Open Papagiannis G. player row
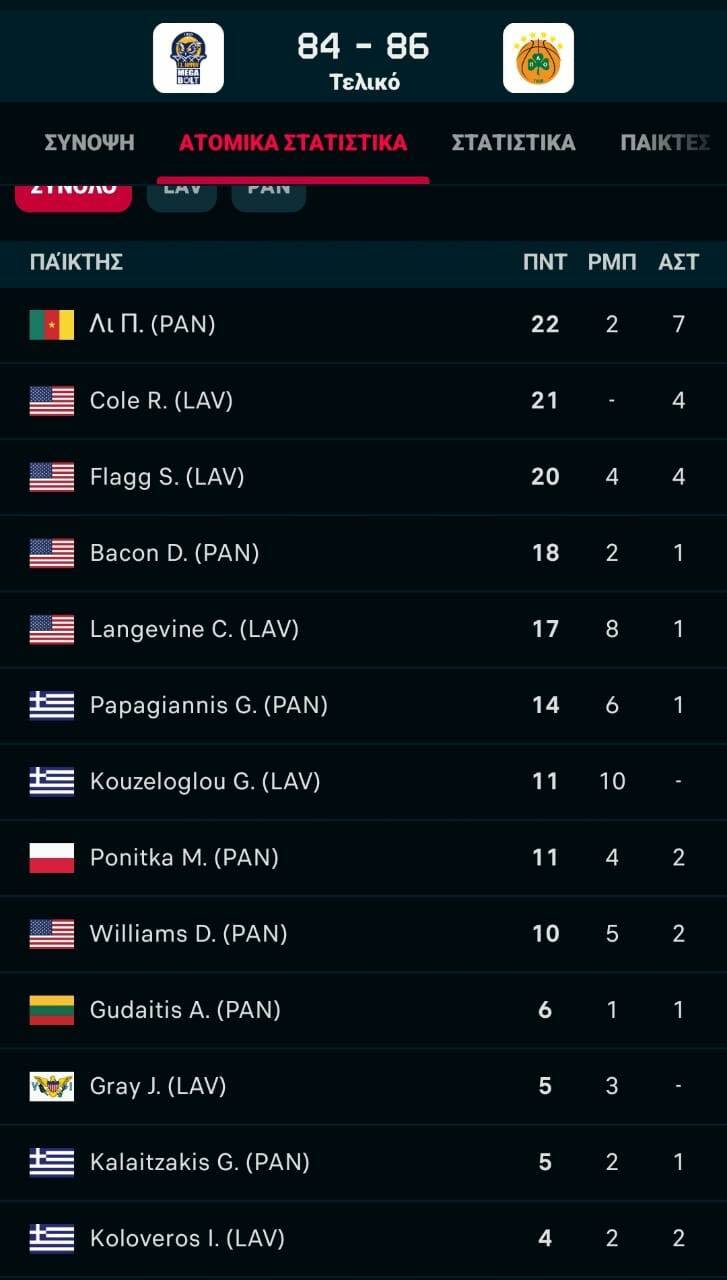The width and height of the screenshot is (727, 1280). pyautogui.click(x=363, y=705)
